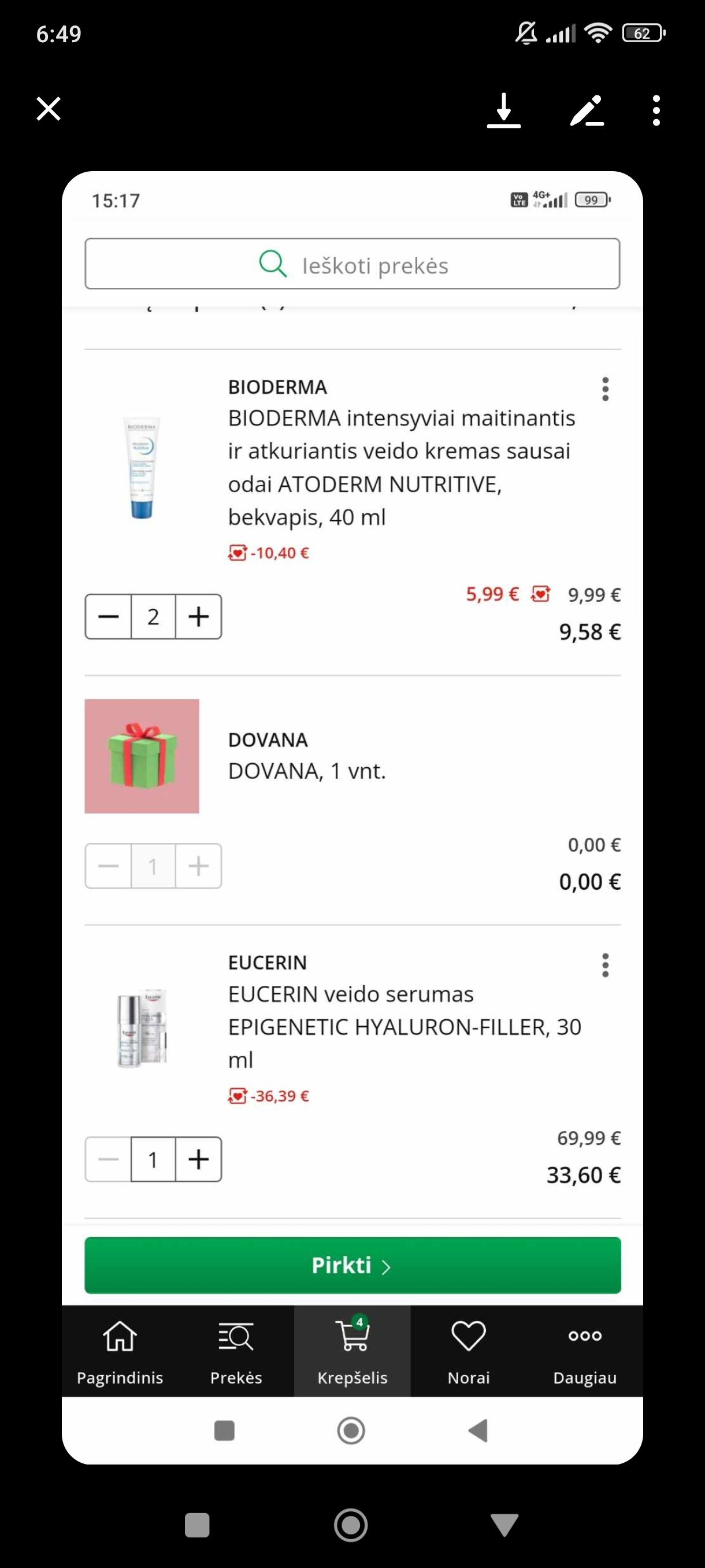The width and height of the screenshot is (705, 1568).
Task: Open system recent apps
Action: point(197,1525)
